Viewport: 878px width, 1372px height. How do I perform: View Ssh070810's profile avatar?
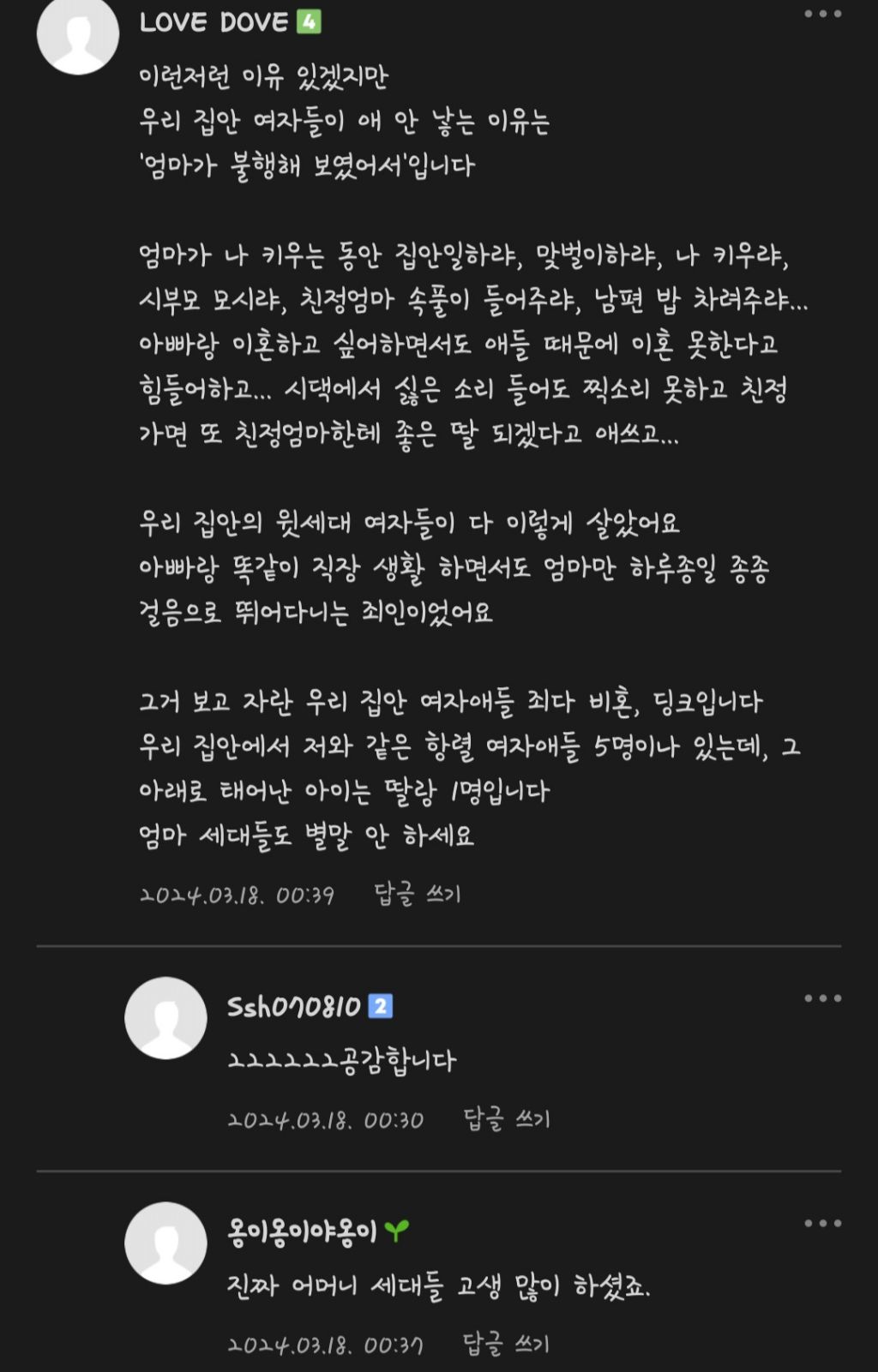click(x=165, y=1018)
